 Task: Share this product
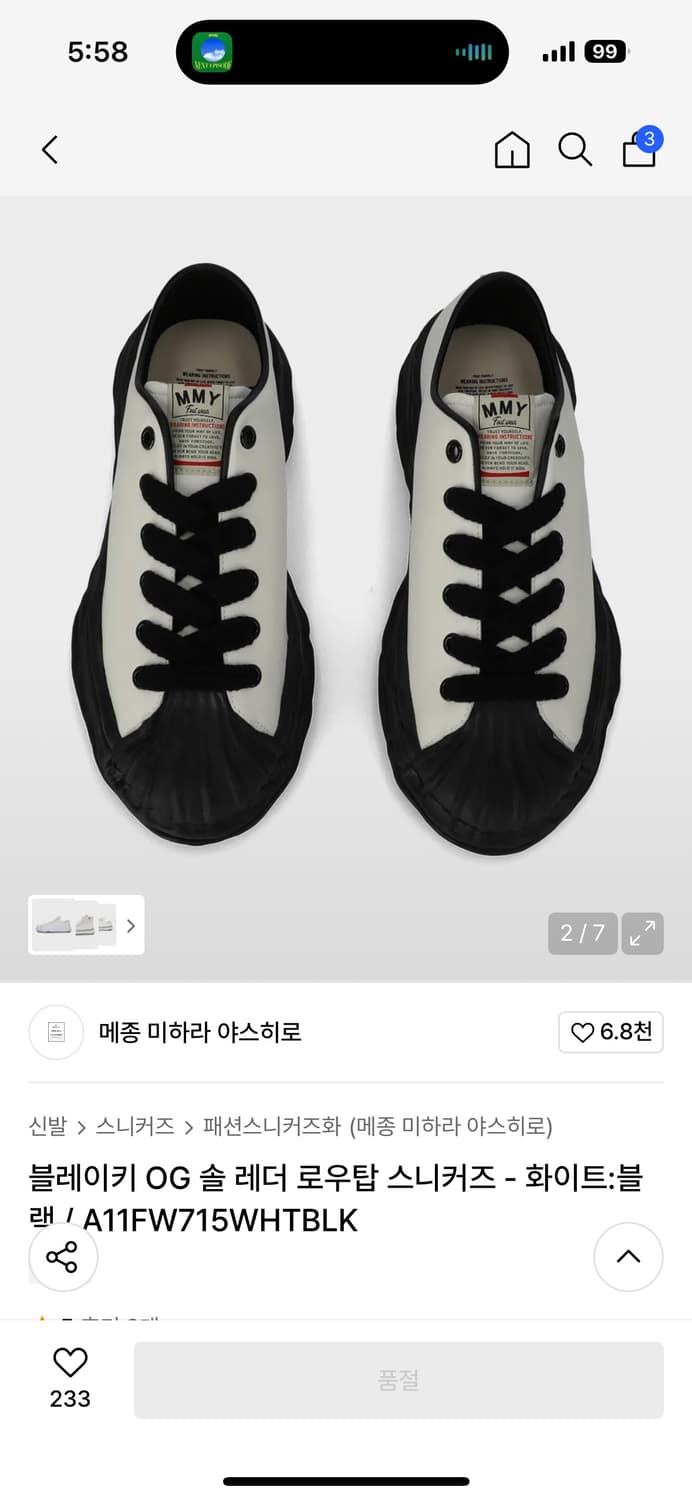pos(63,1257)
